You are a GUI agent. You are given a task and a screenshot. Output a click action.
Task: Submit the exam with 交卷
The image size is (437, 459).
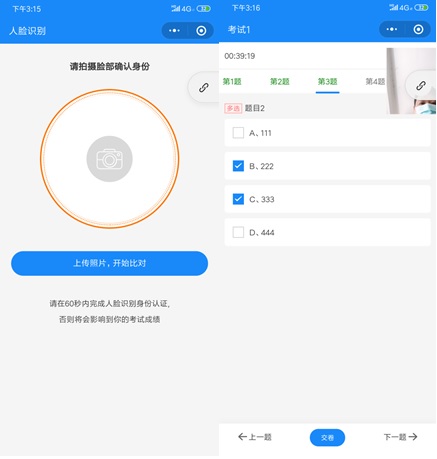pos(327,437)
